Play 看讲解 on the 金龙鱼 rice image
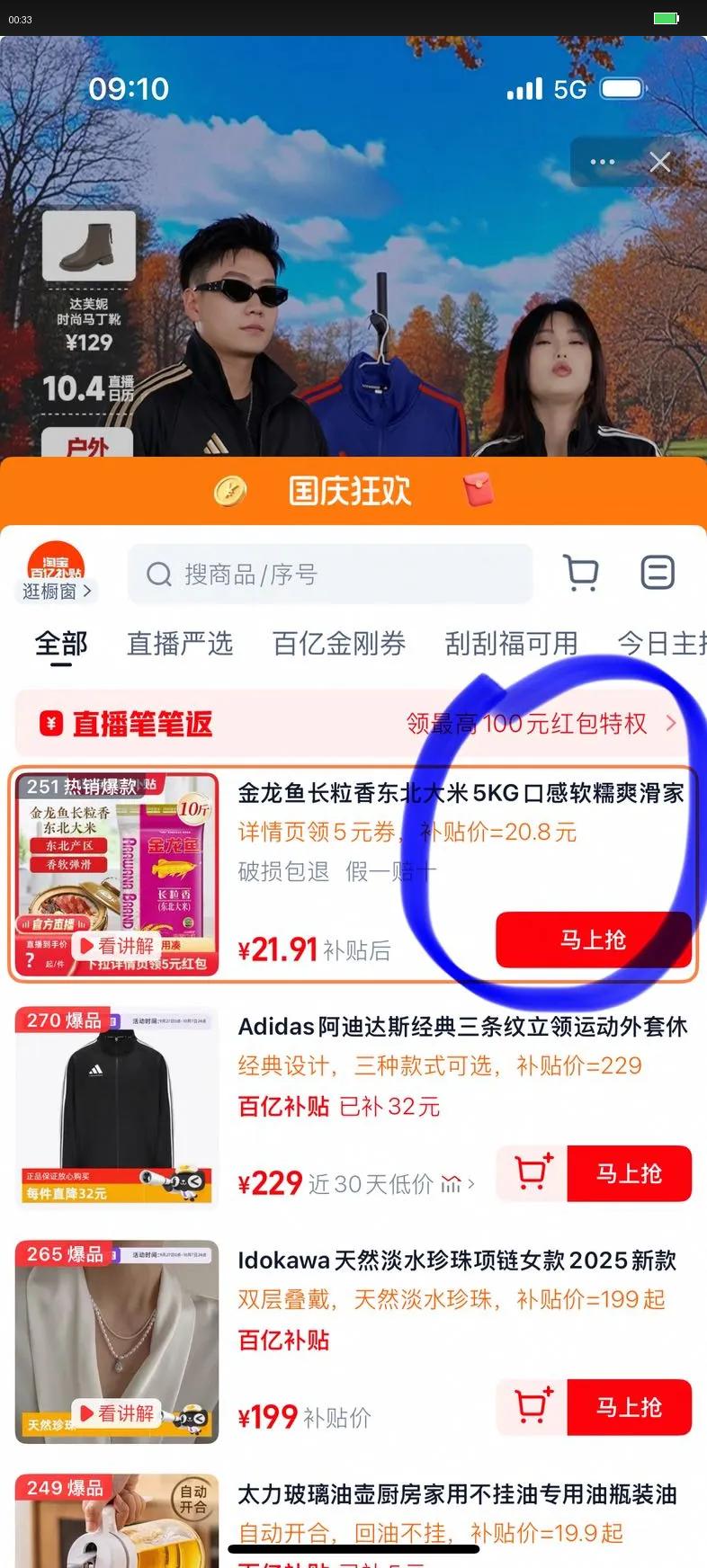The image size is (707, 1568). point(117,946)
